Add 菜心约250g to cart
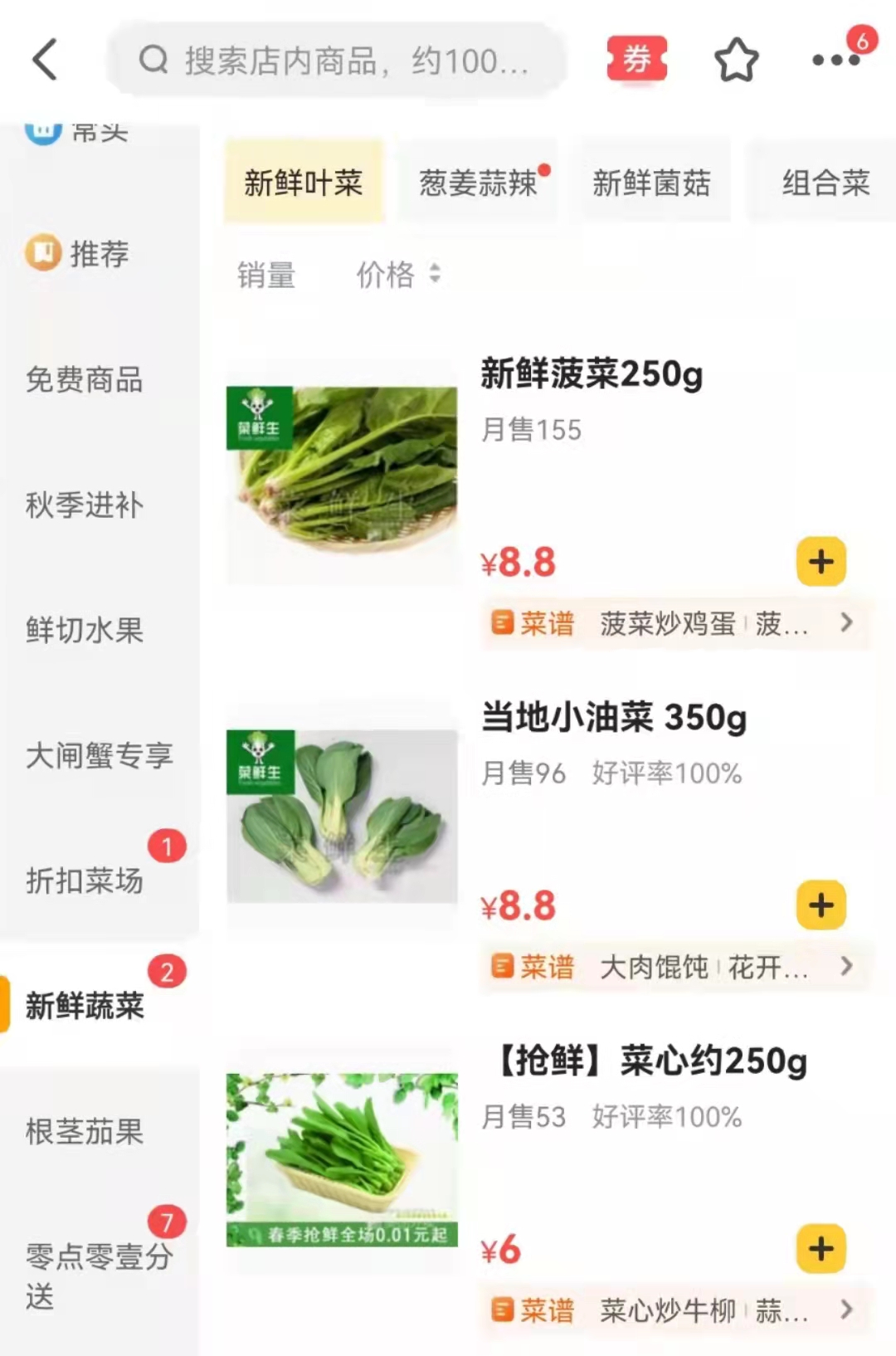Image resolution: width=896 pixels, height=1356 pixels. pos(821,1249)
